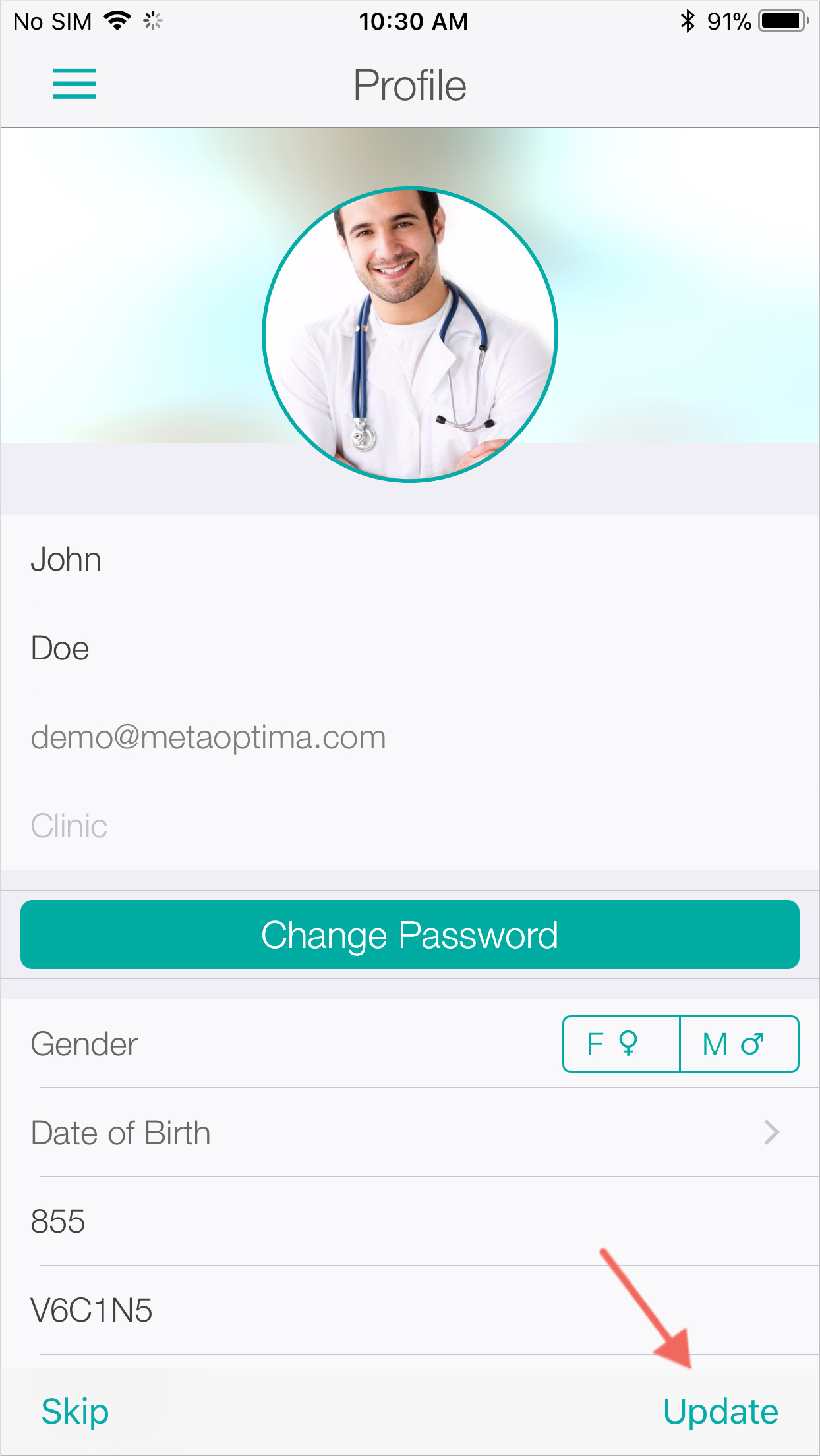Open the hamburger drawer menu
820x1456 pixels.
pos(74,84)
